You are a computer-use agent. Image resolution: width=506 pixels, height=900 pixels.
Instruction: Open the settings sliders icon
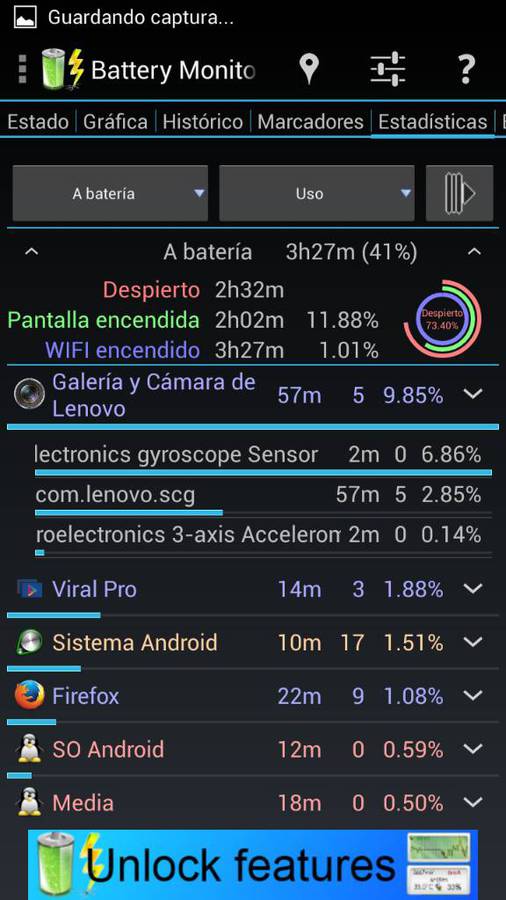tap(388, 70)
